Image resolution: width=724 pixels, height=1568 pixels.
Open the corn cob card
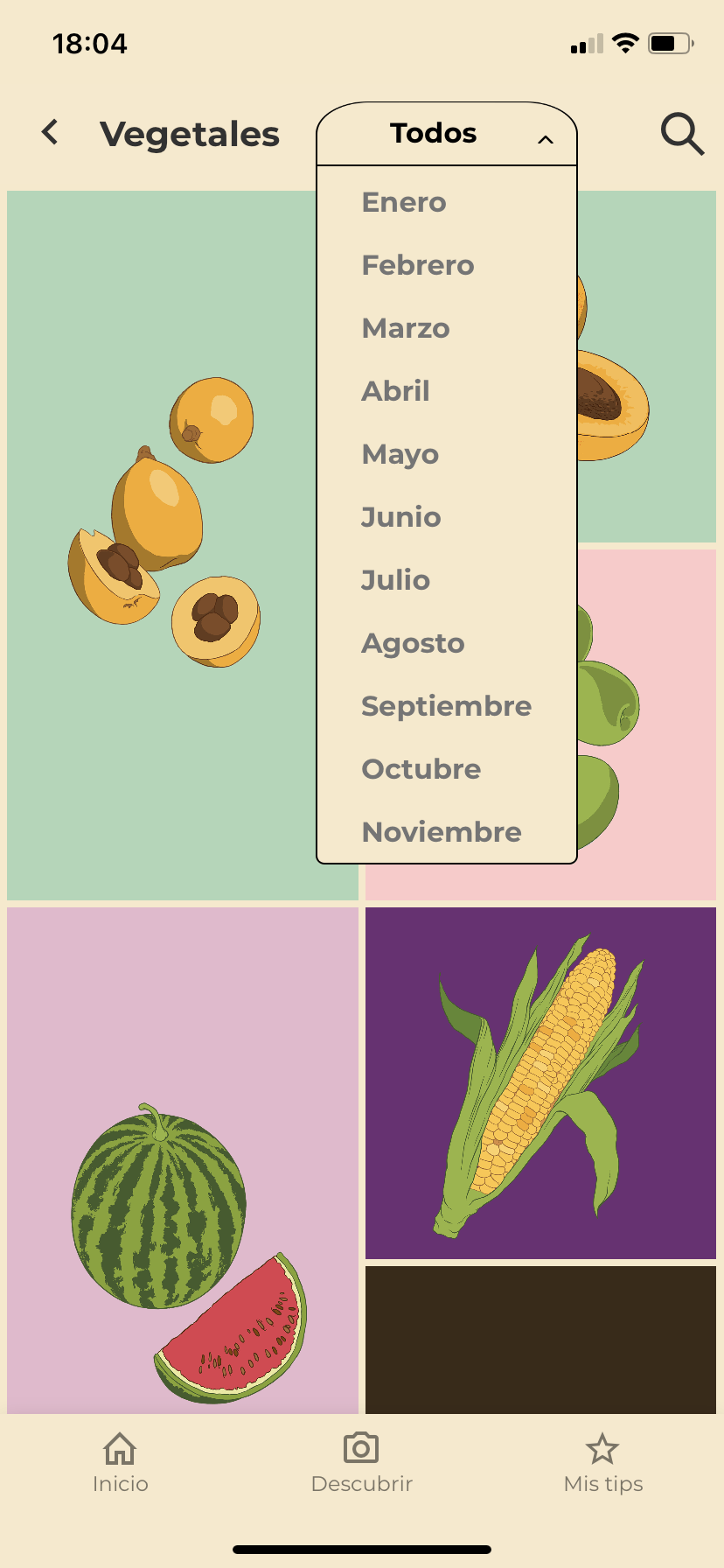[540, 1082]
